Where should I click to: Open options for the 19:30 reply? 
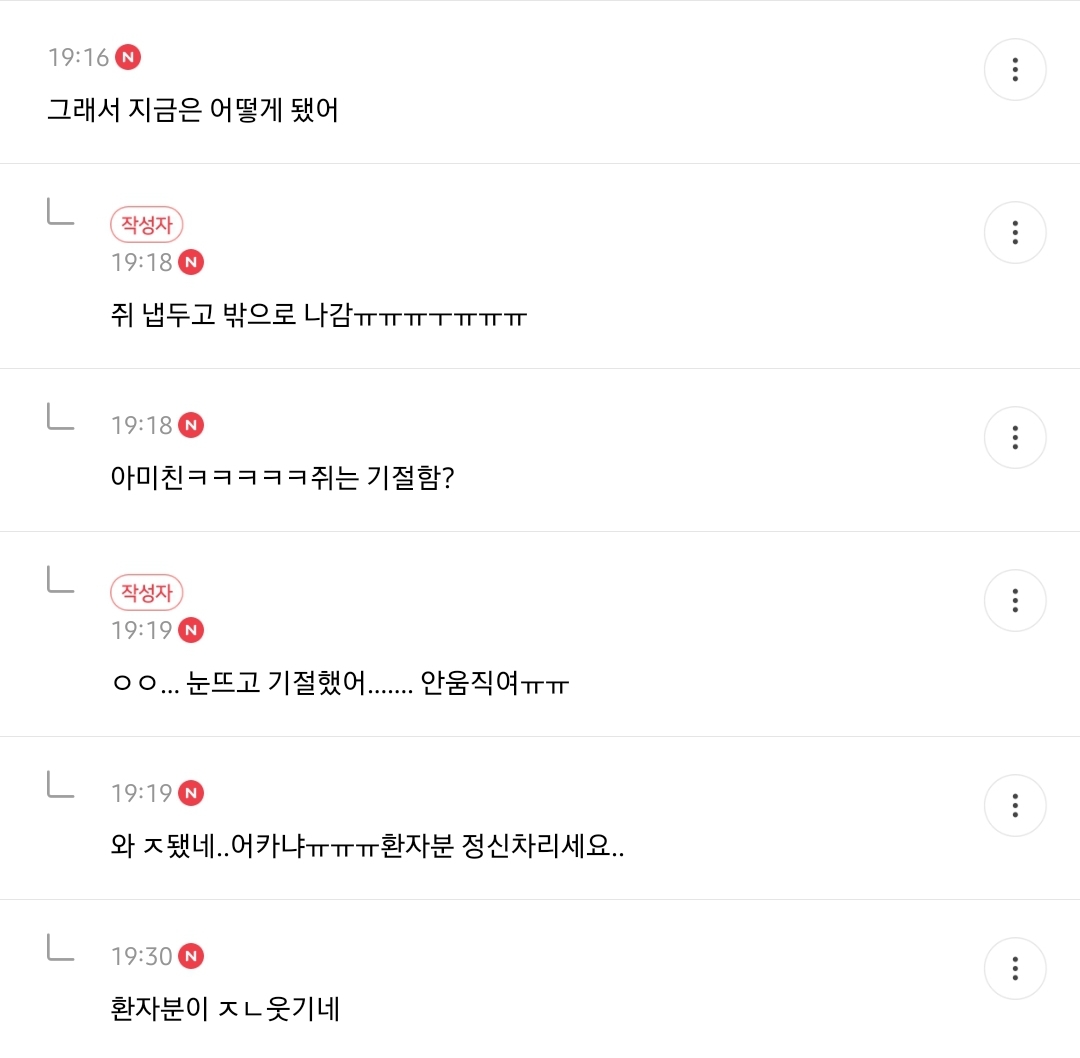[x=1015, y=968]
